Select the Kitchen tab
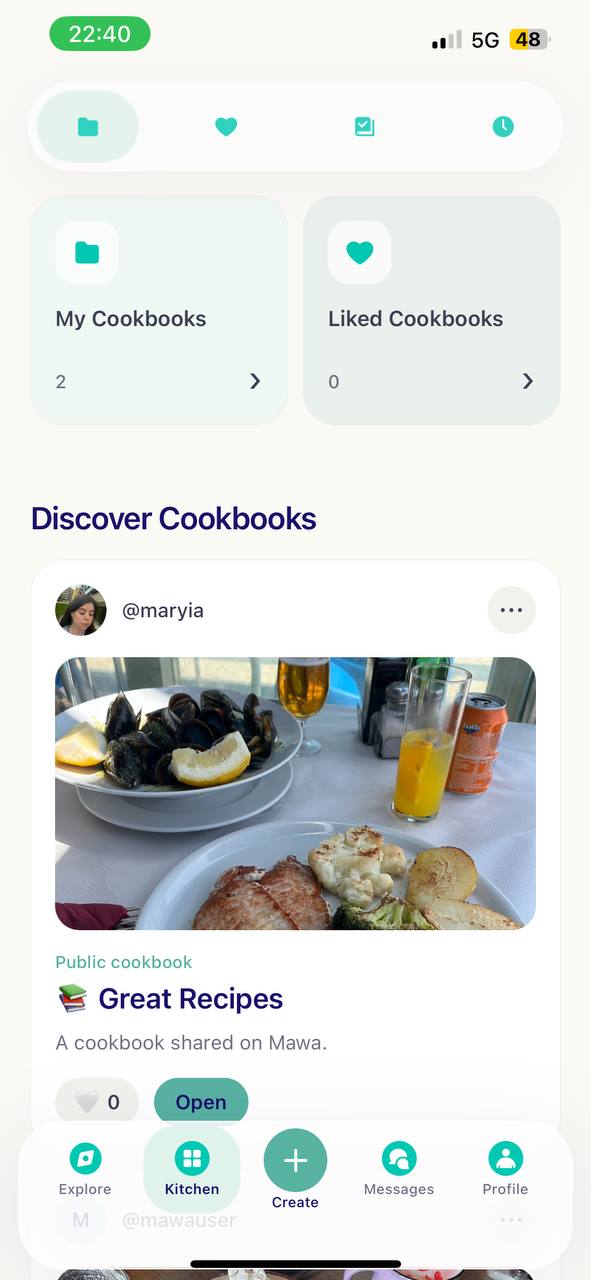The height and width of the screenshot is (1280, 591). (x=192, y=1170)
